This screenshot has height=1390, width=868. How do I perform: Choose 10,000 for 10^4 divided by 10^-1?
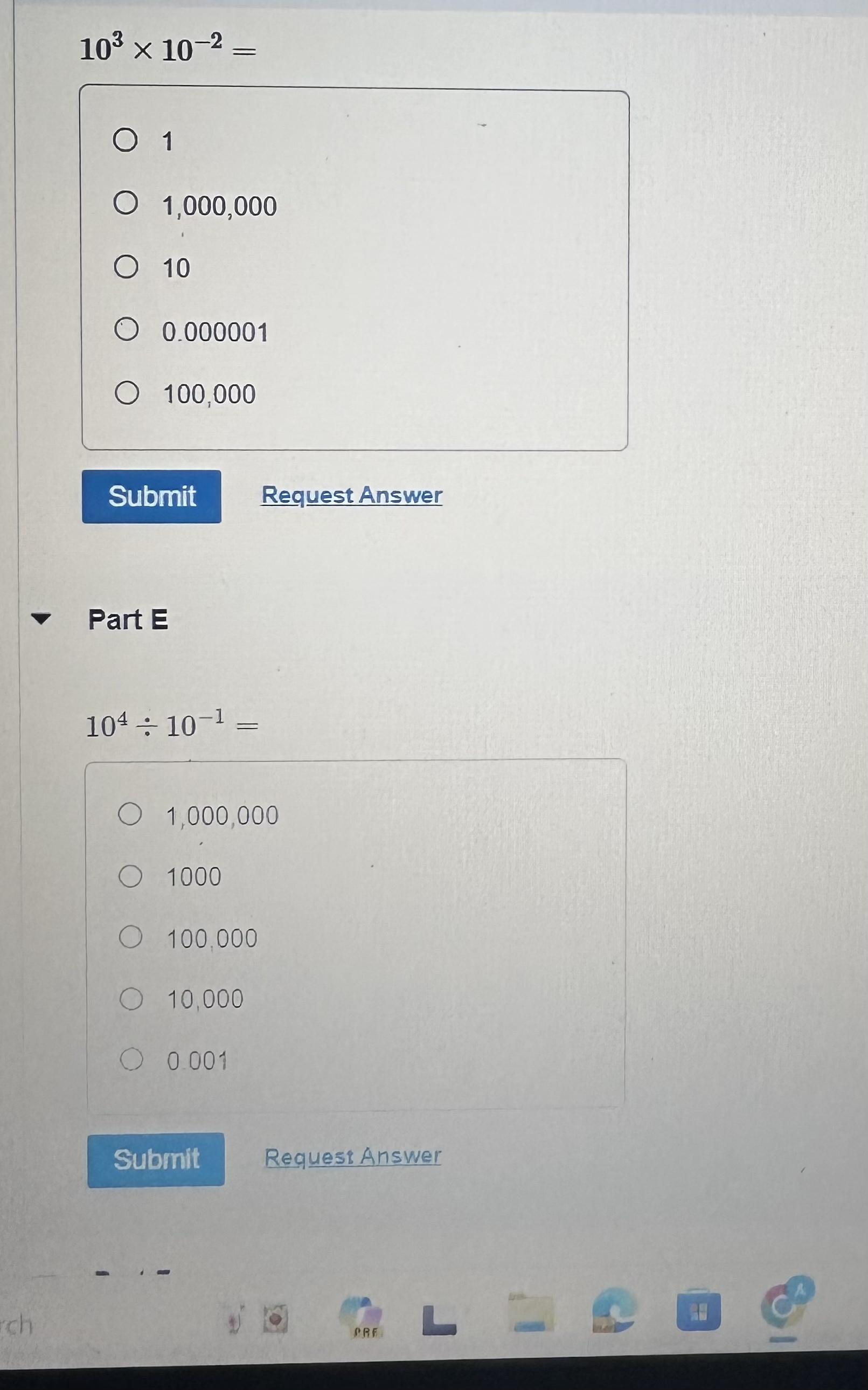pos(132,1000)
